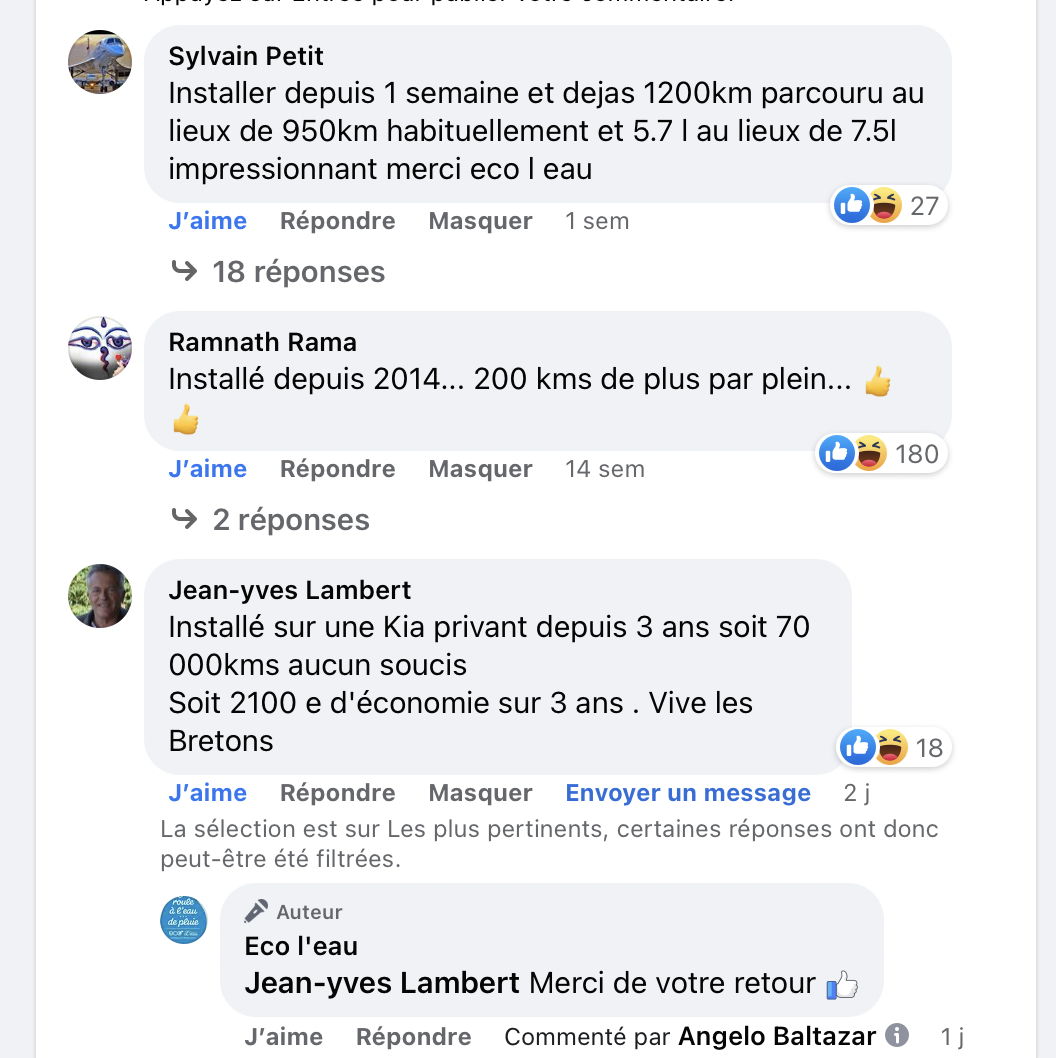Open Ramnath Rama's profile picture
This screenshot has height=1058, width=1056.
click(100, 348)
